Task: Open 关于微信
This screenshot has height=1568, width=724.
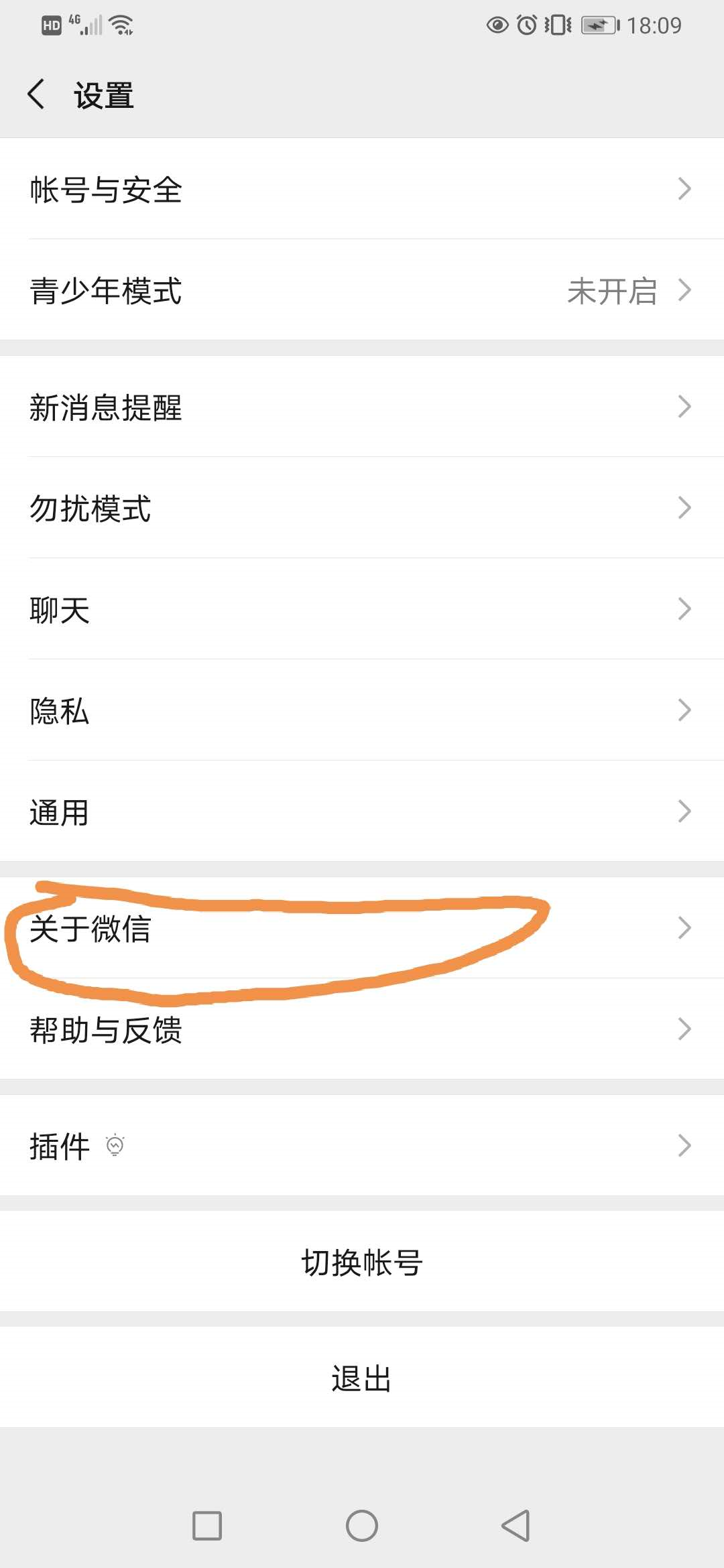Action: 362,928
